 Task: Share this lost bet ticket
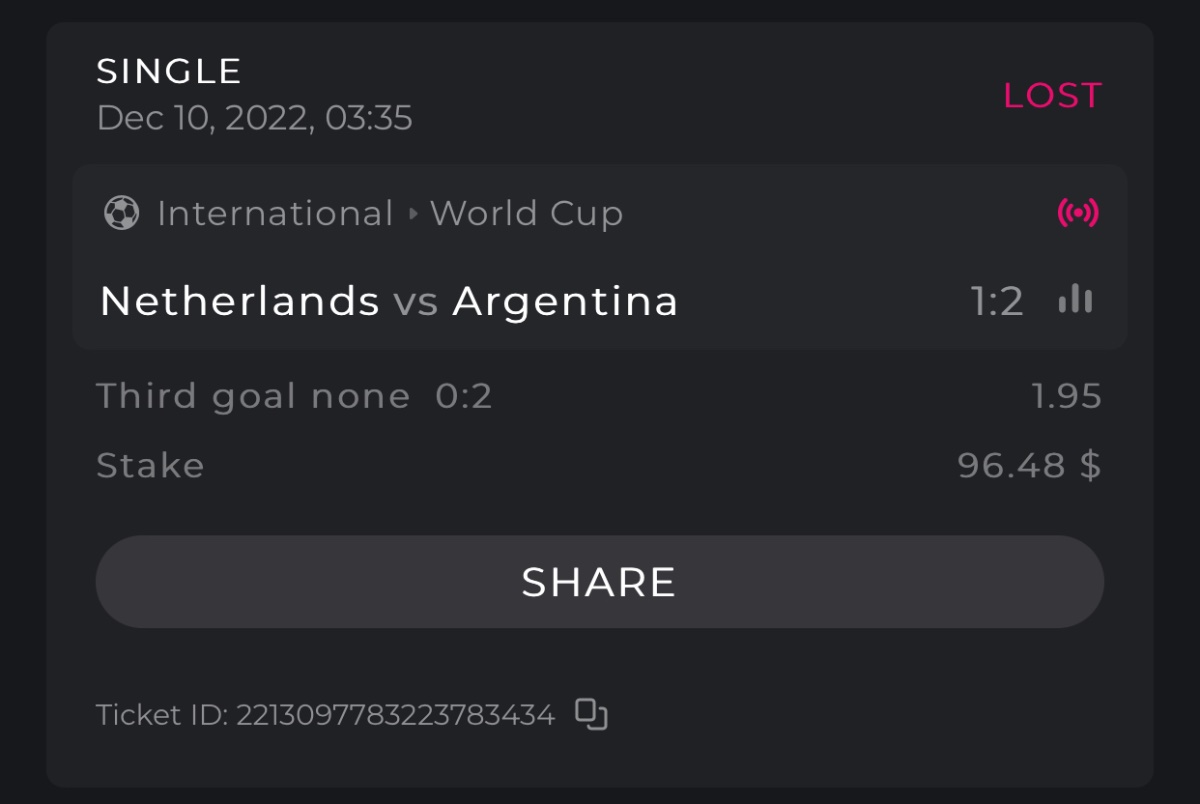click(x=599, y=582)
